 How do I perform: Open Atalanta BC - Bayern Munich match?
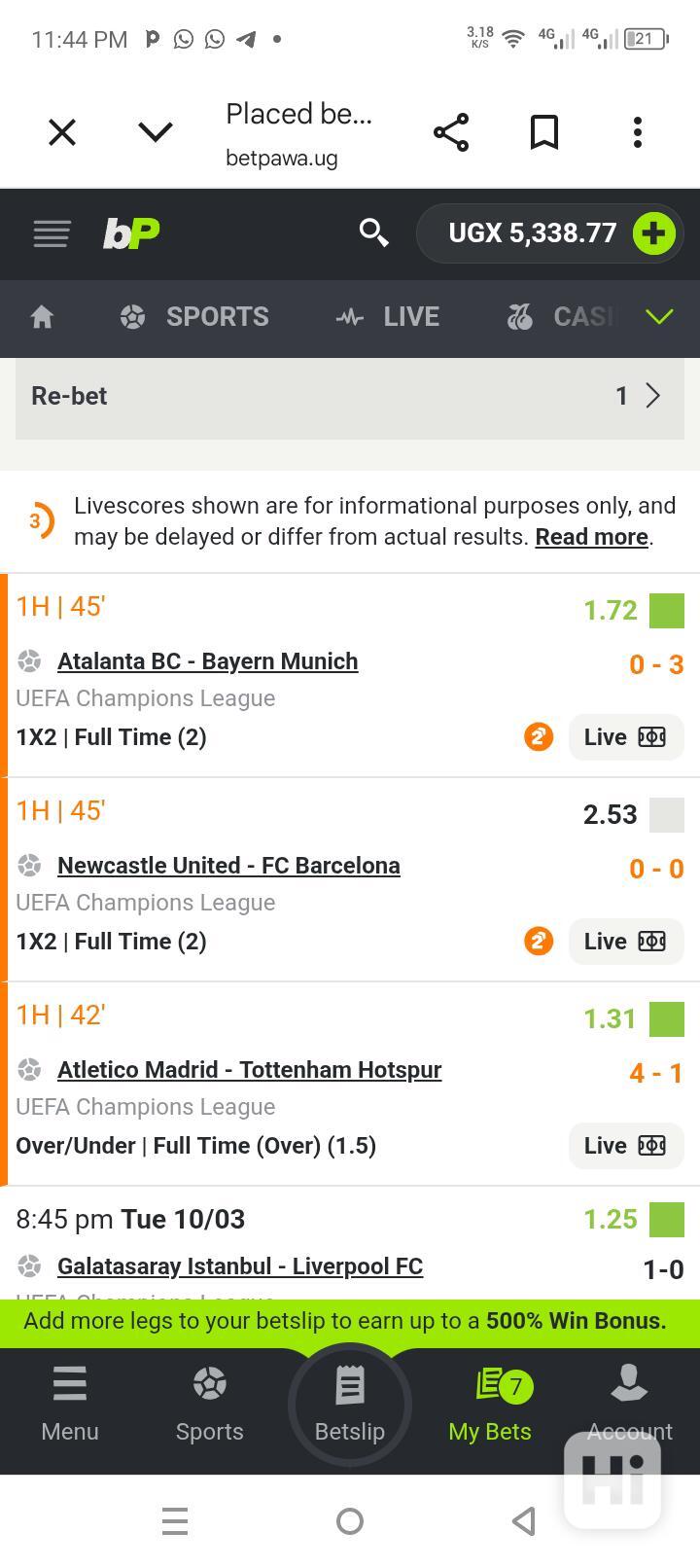point(207,661)
